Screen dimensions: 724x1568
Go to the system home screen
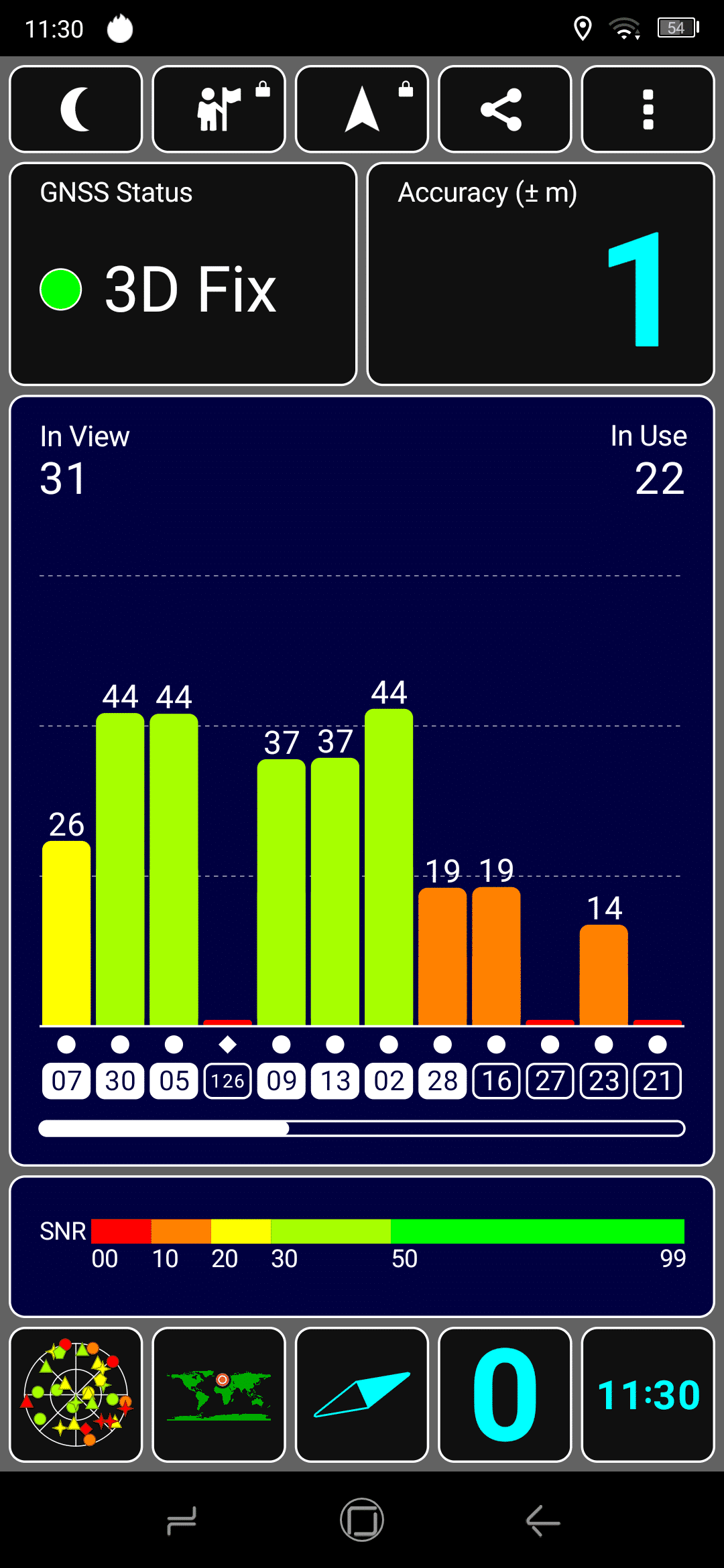coord(362,1520)
